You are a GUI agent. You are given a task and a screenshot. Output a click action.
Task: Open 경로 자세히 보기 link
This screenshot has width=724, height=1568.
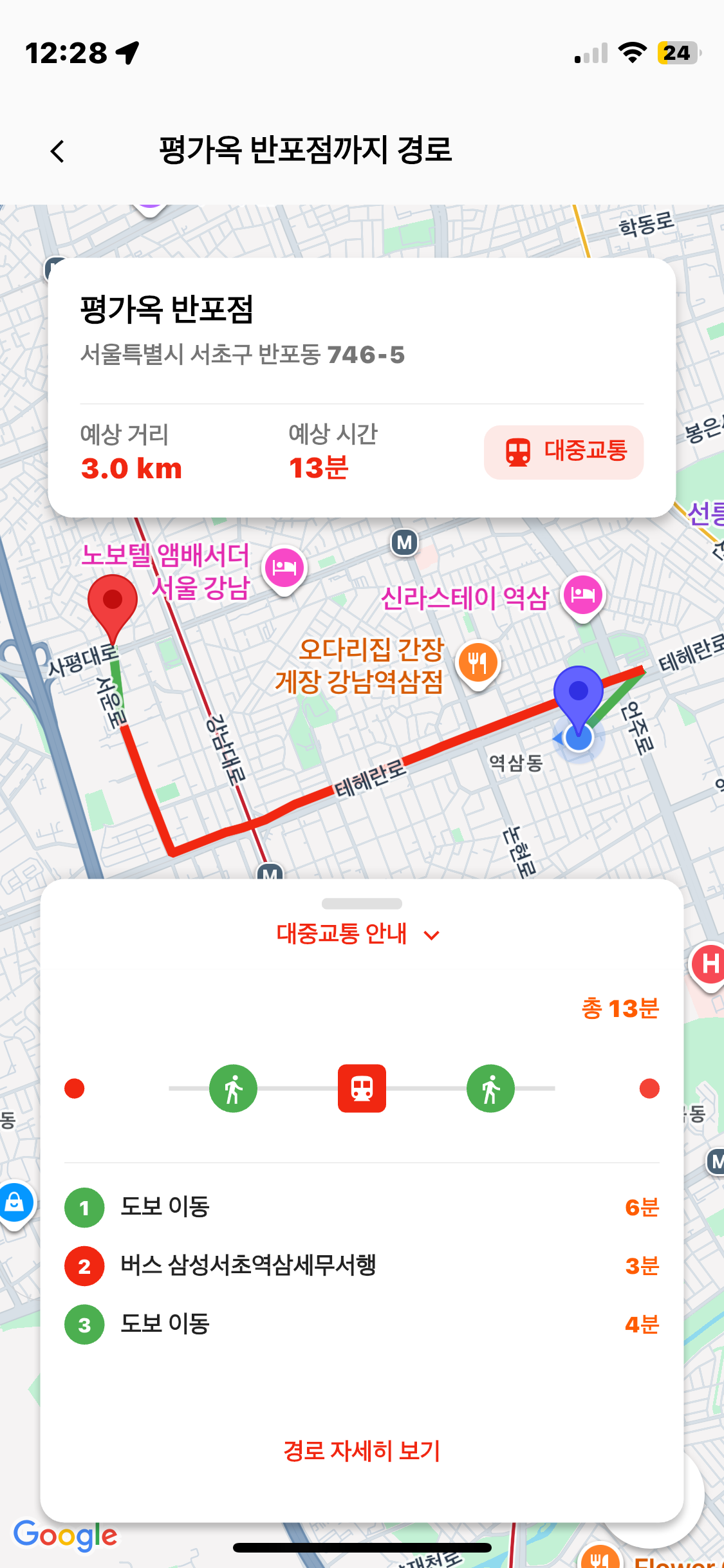pos(362,1450)
